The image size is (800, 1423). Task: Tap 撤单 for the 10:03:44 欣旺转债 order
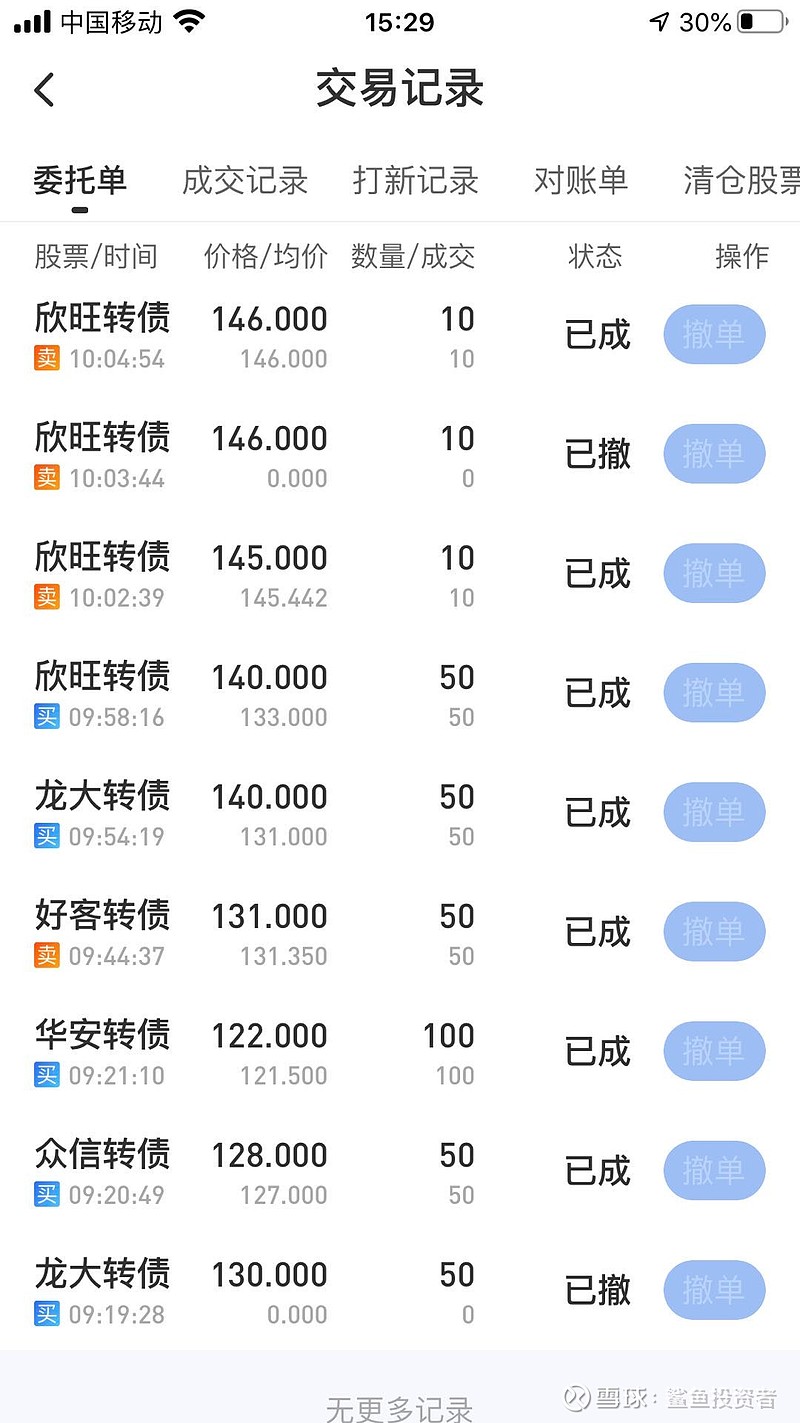714,454
